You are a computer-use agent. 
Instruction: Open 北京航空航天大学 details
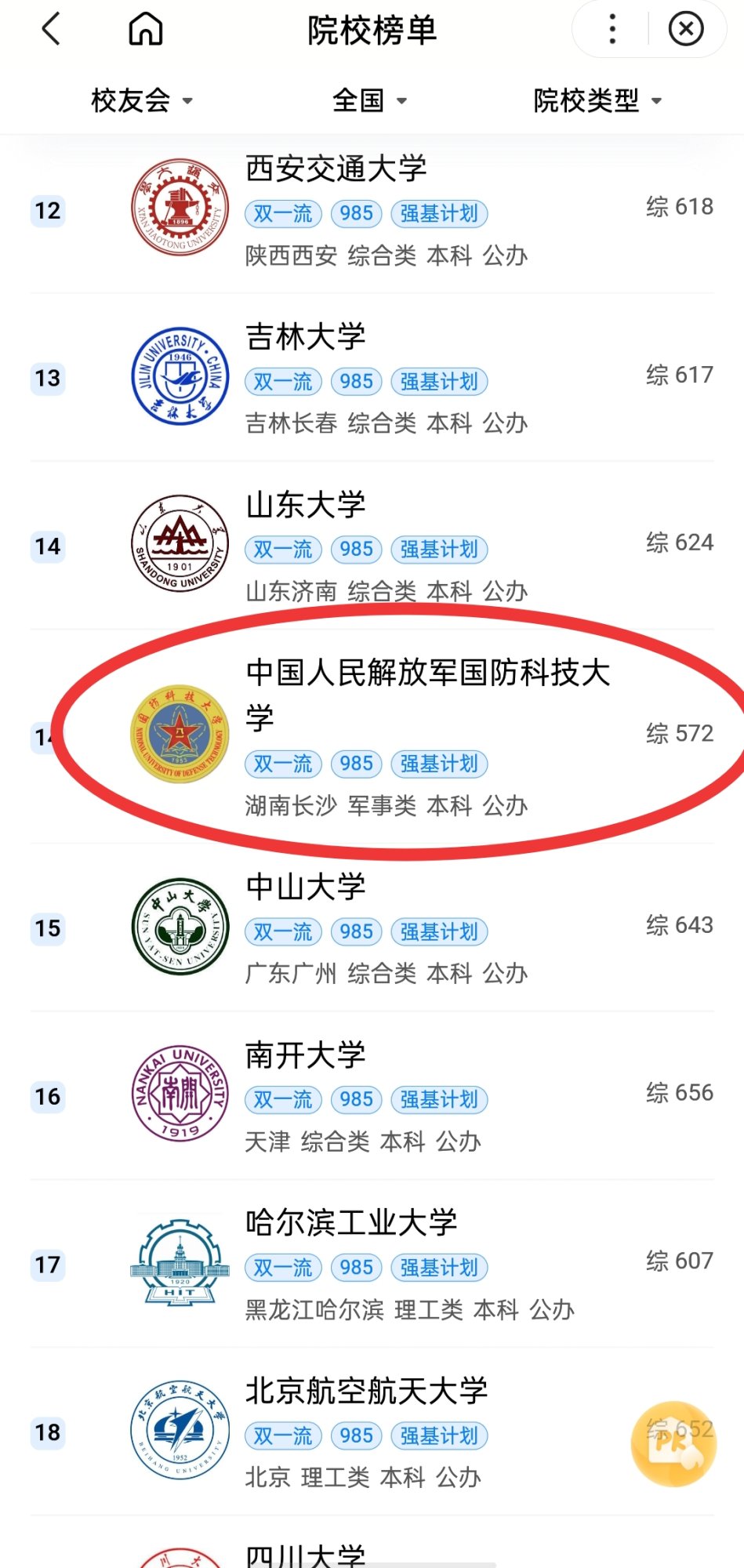(x=372, y=1432)
